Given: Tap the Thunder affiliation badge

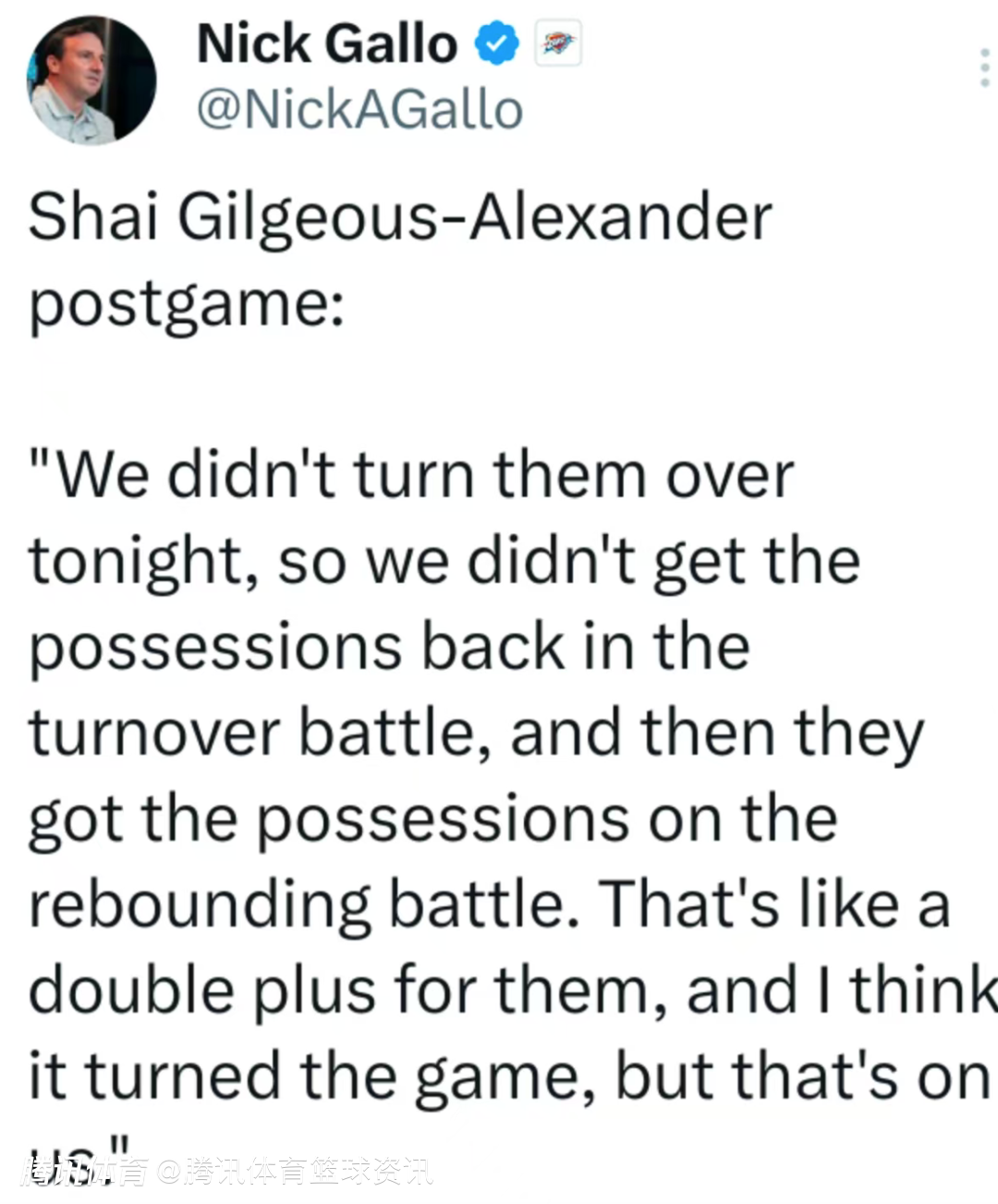Looking at the screenshot, I should 559,43.
